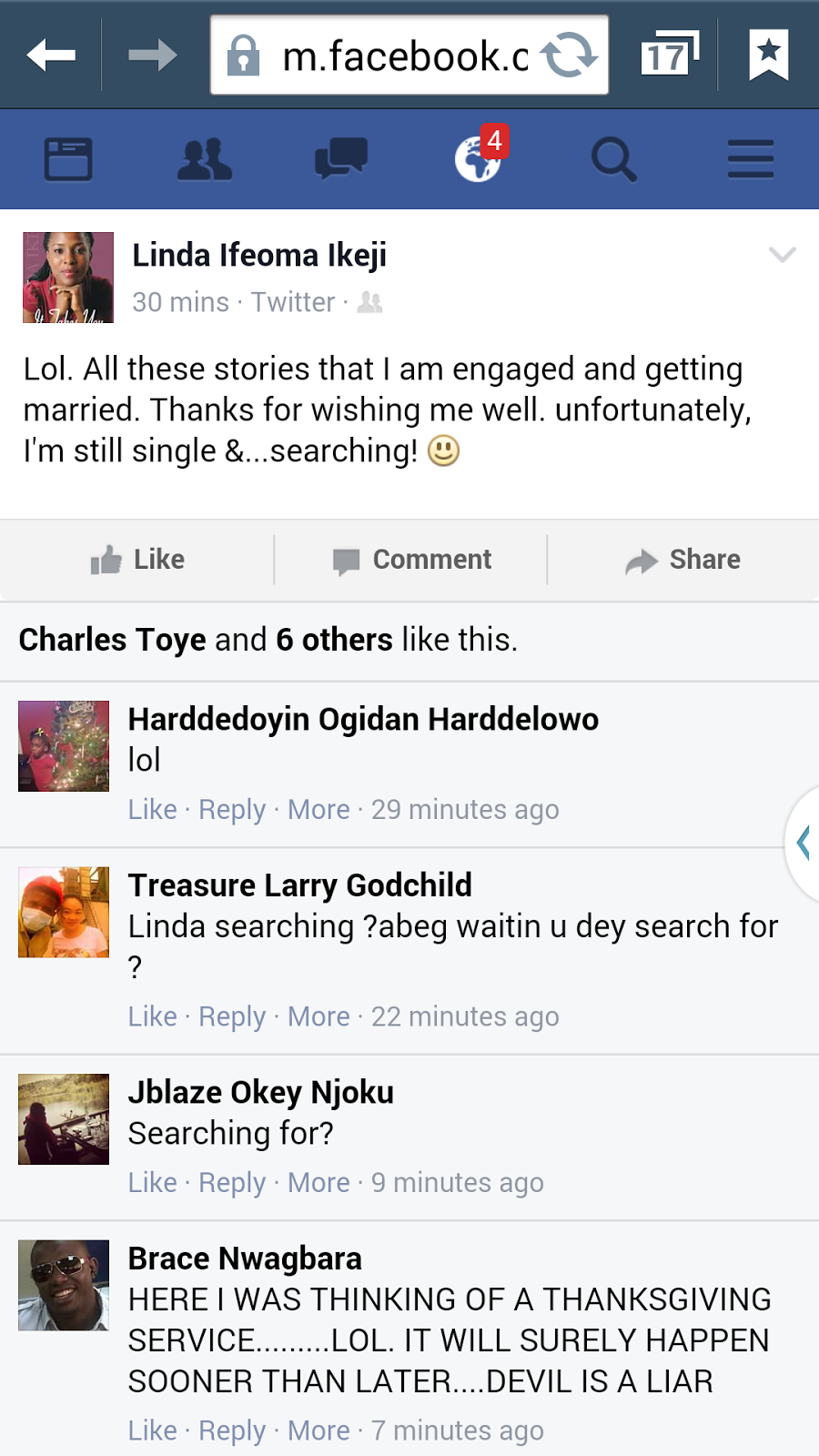The height and width of the screenshot is (1456, 819).
Task: Expand the post options chevron
Action: tap(782, 255)
